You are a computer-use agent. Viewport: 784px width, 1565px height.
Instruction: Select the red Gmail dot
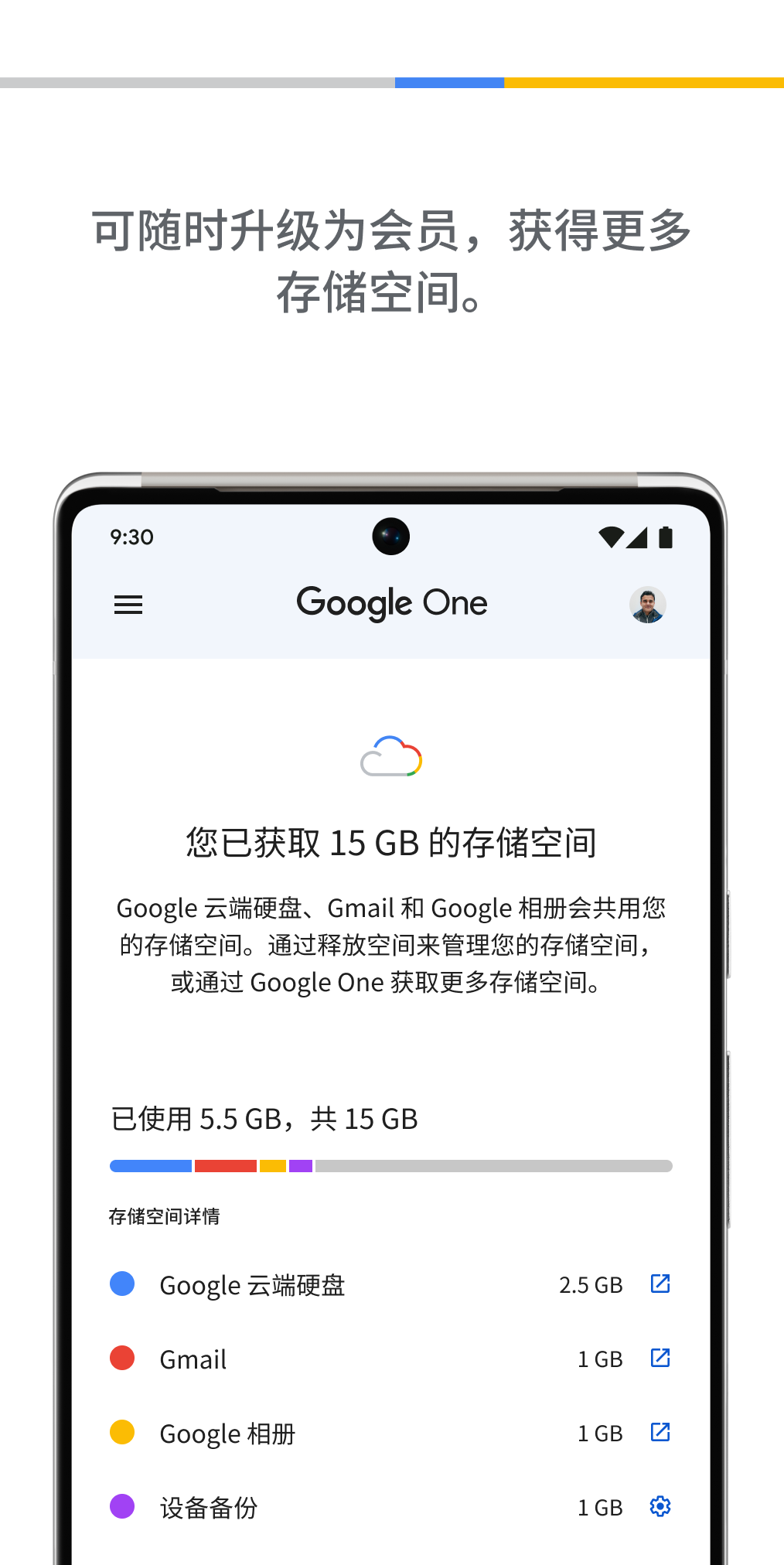[x=122, y=1359]
